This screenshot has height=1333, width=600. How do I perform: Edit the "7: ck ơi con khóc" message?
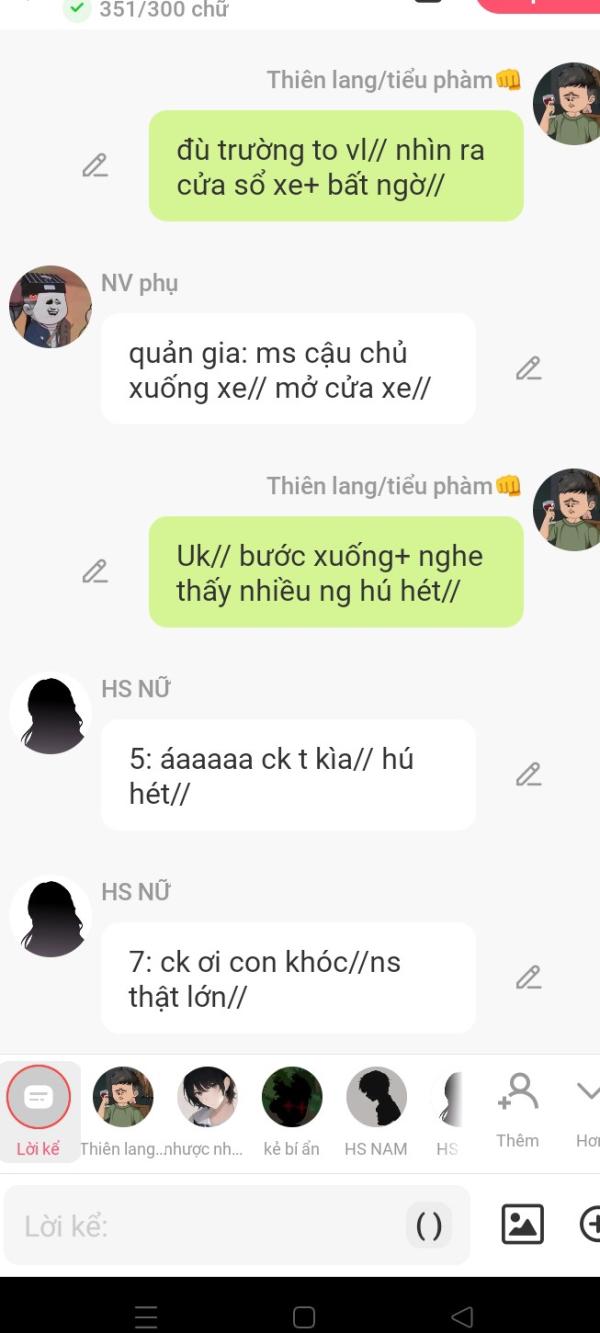point(528,978)
